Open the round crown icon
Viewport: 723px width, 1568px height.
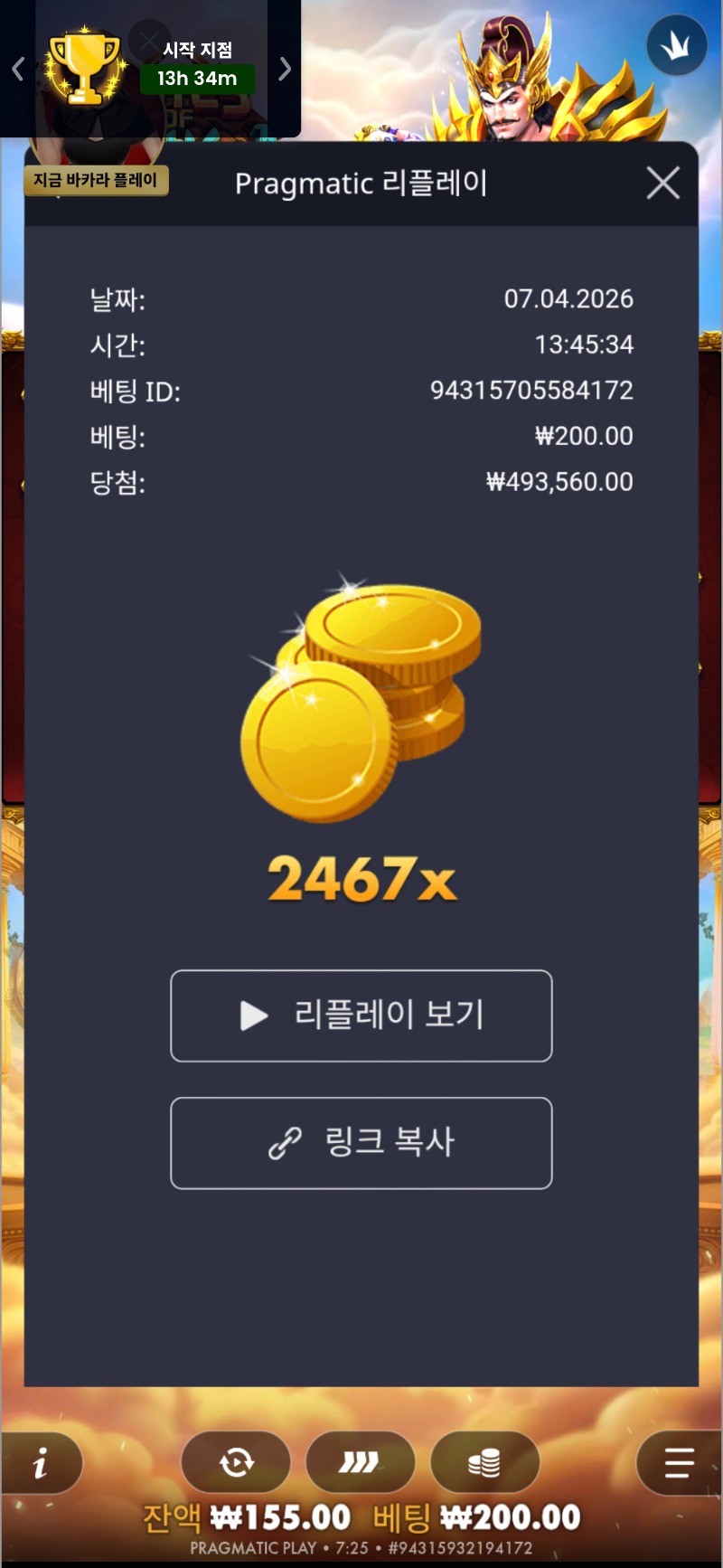tap(676, 45)
